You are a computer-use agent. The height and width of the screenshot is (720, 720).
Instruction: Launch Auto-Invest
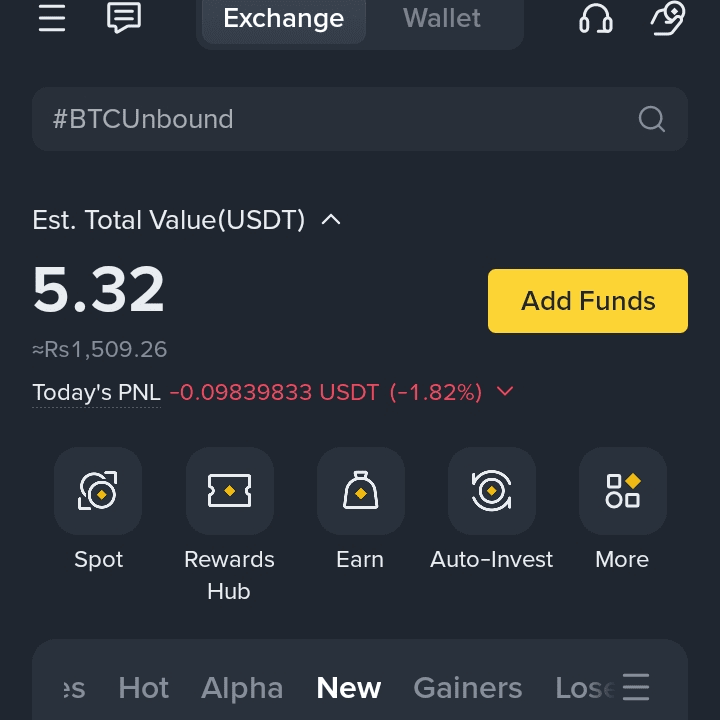491,491
